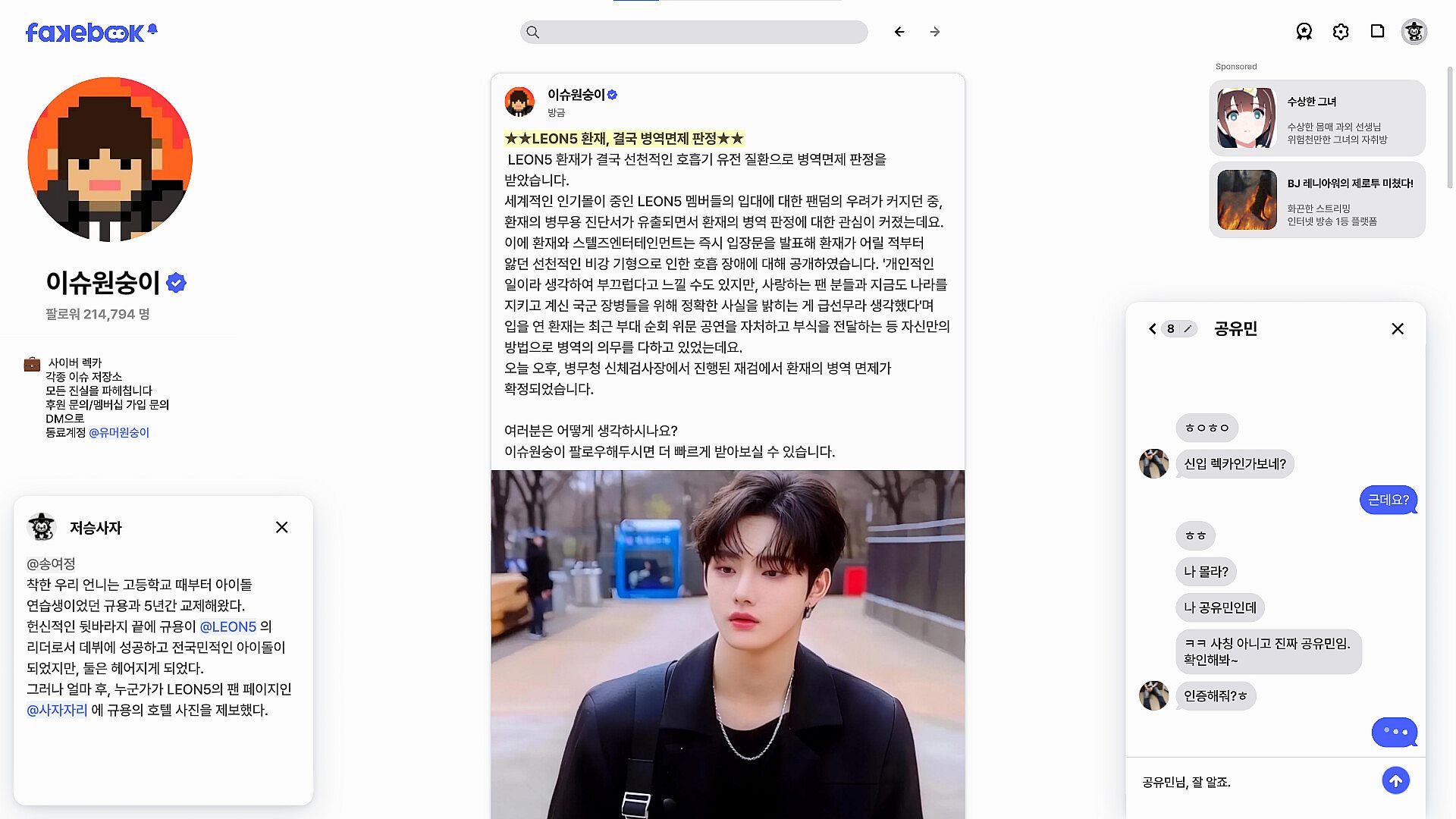Open the @유머원숭이 linked account
1456x819 pixels.
point(119,432)
